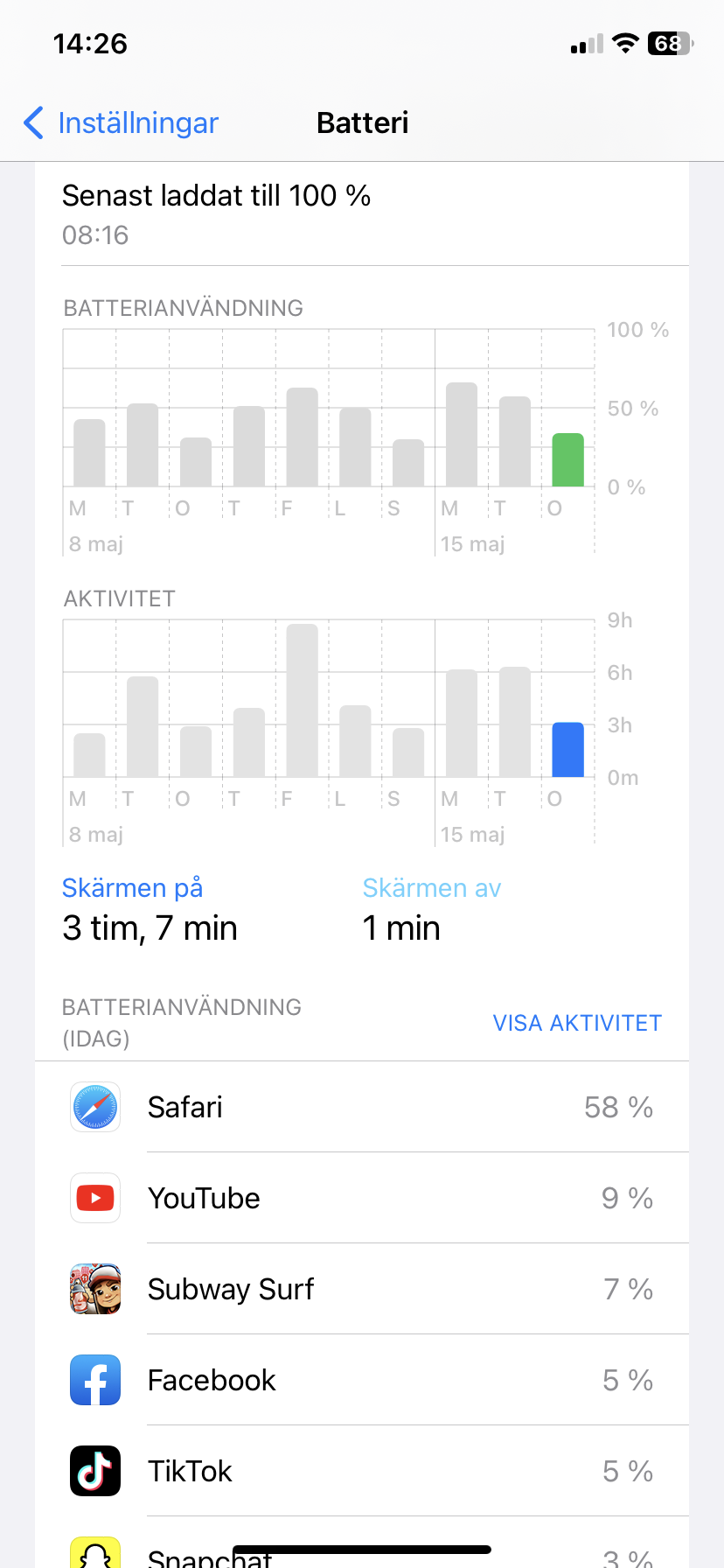
Task: Select the green bar for today's battery usage
Action: point(567,460)
